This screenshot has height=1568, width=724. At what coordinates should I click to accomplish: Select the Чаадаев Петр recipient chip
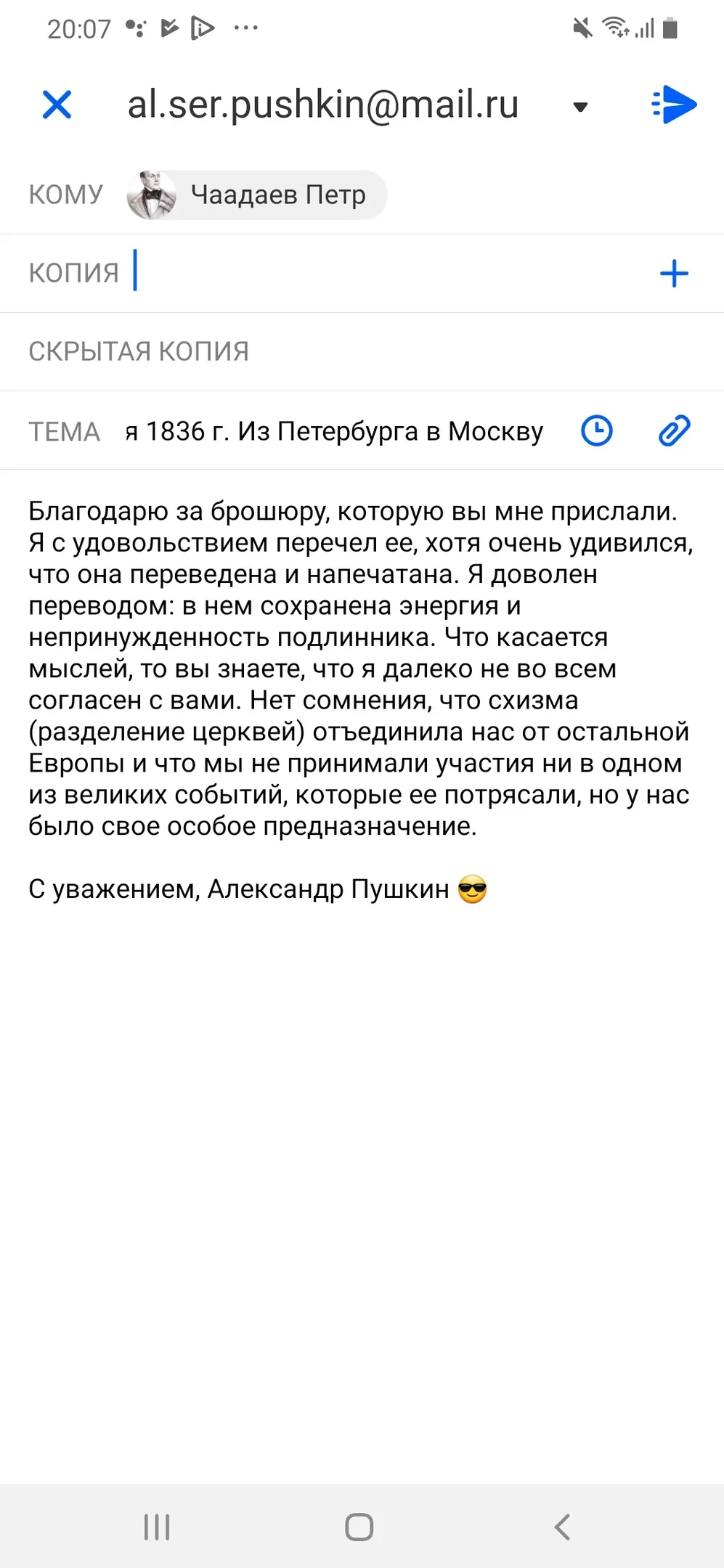tap(256, 195)
